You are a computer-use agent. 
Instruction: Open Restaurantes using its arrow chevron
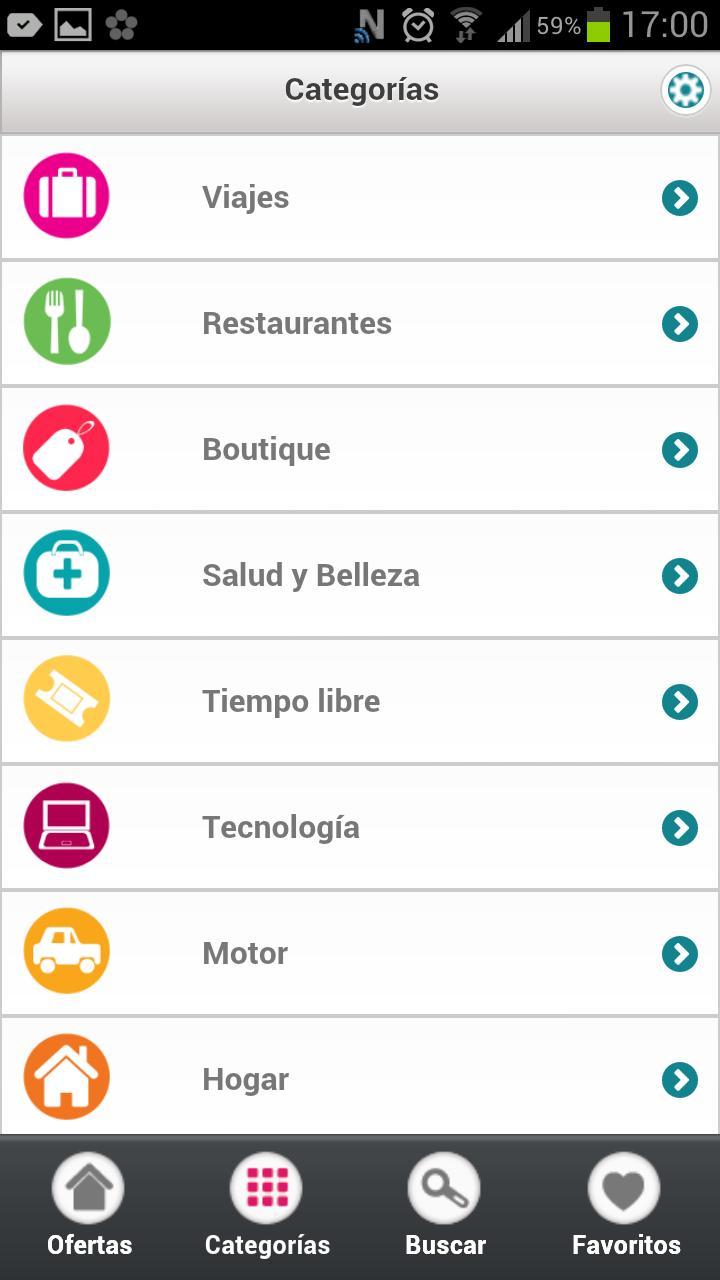tap(681, 323)
